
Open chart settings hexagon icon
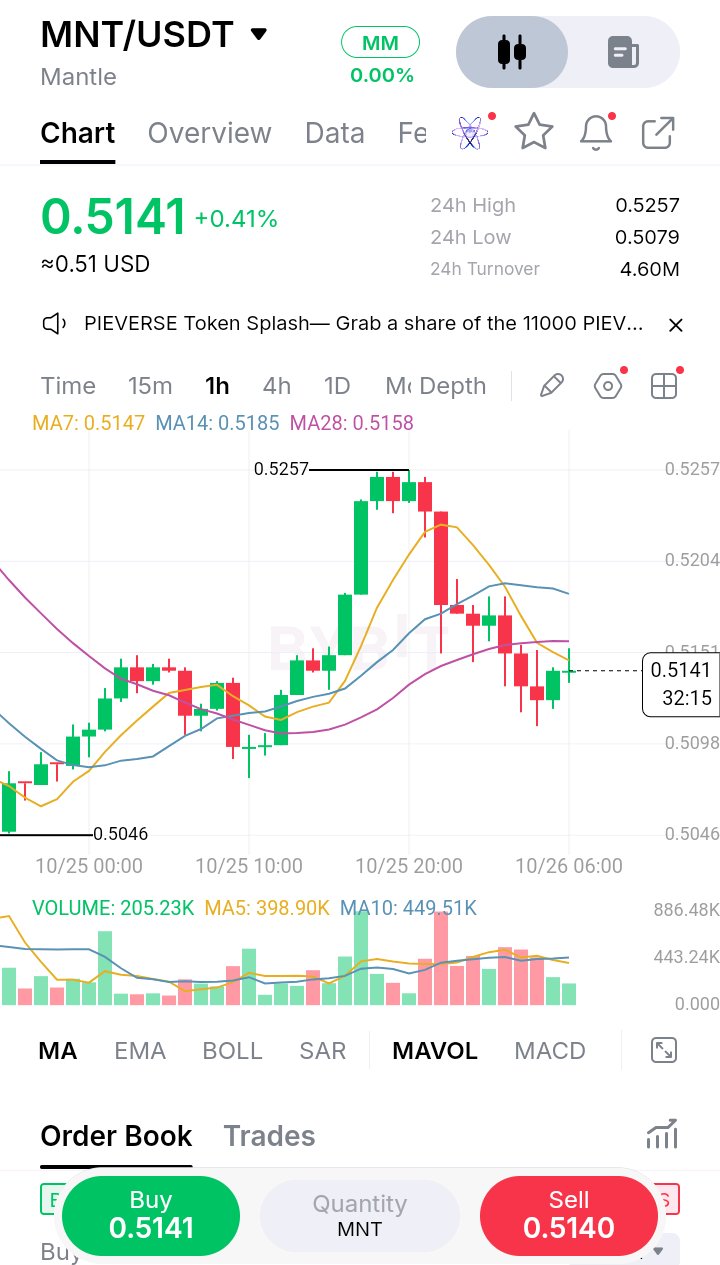click(608, 386)
